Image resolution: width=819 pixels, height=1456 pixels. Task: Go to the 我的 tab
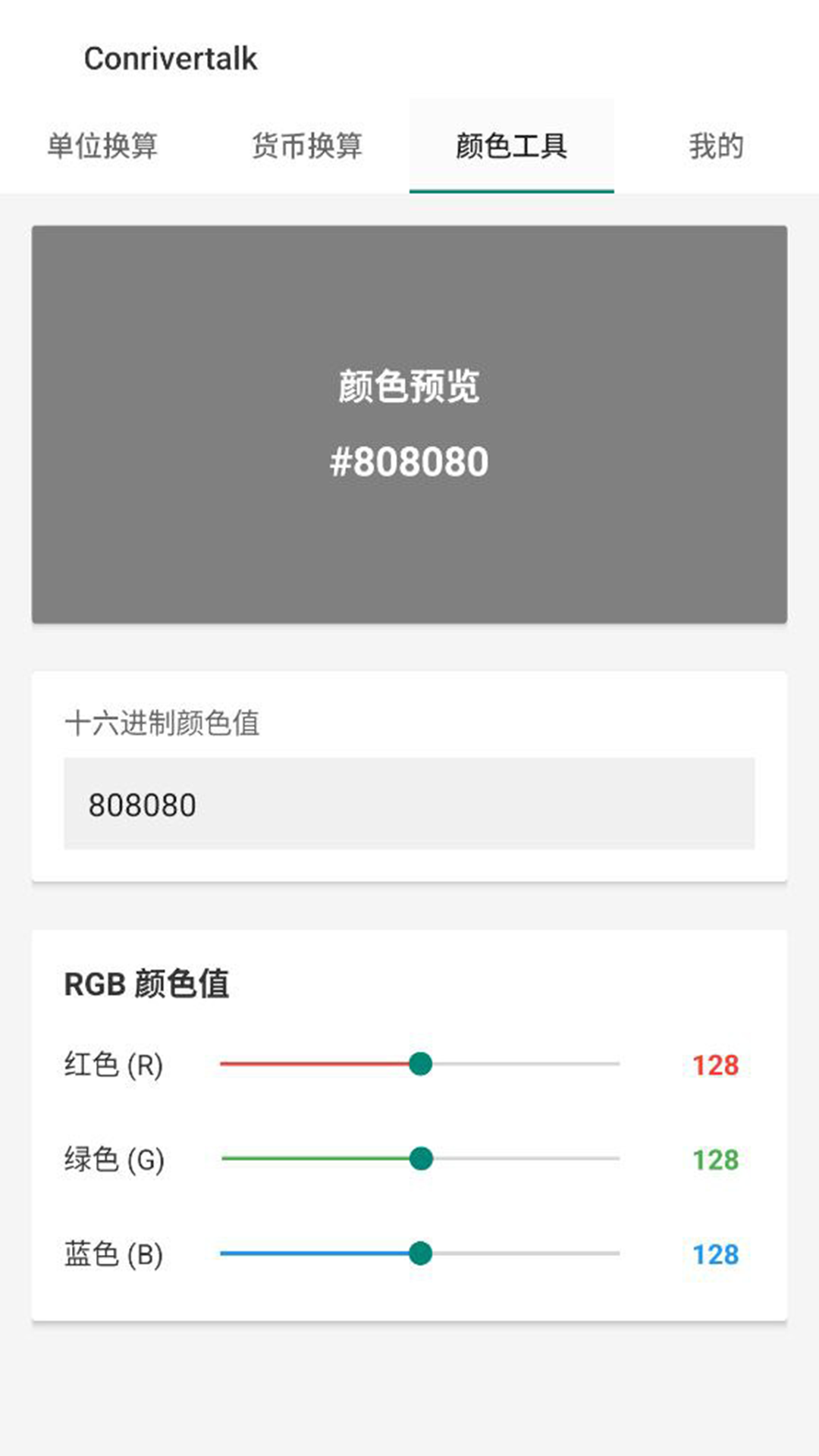[716, 147]
